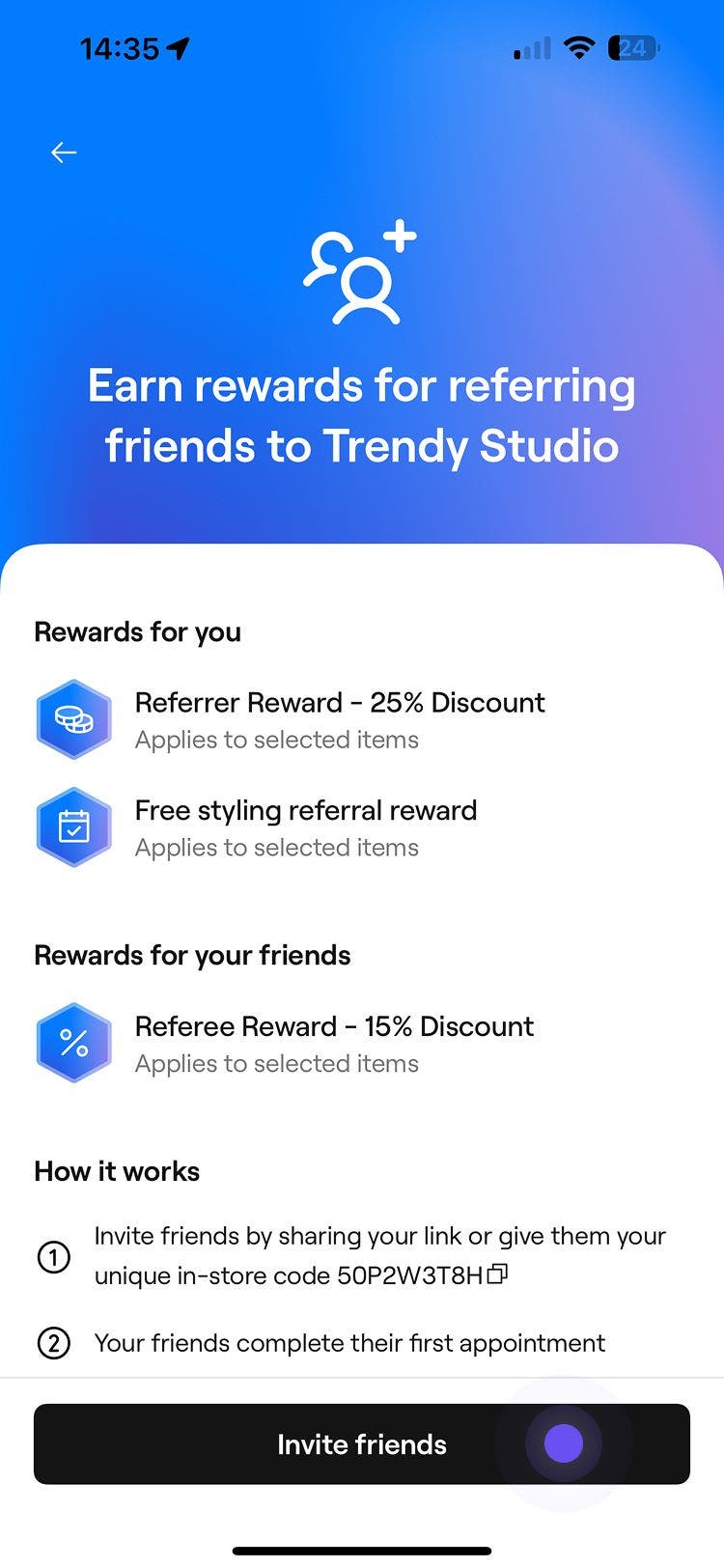Click the back arrow at top left
Image resolution: width=724 pixels, height=1568 pixels.
[64, 152]
